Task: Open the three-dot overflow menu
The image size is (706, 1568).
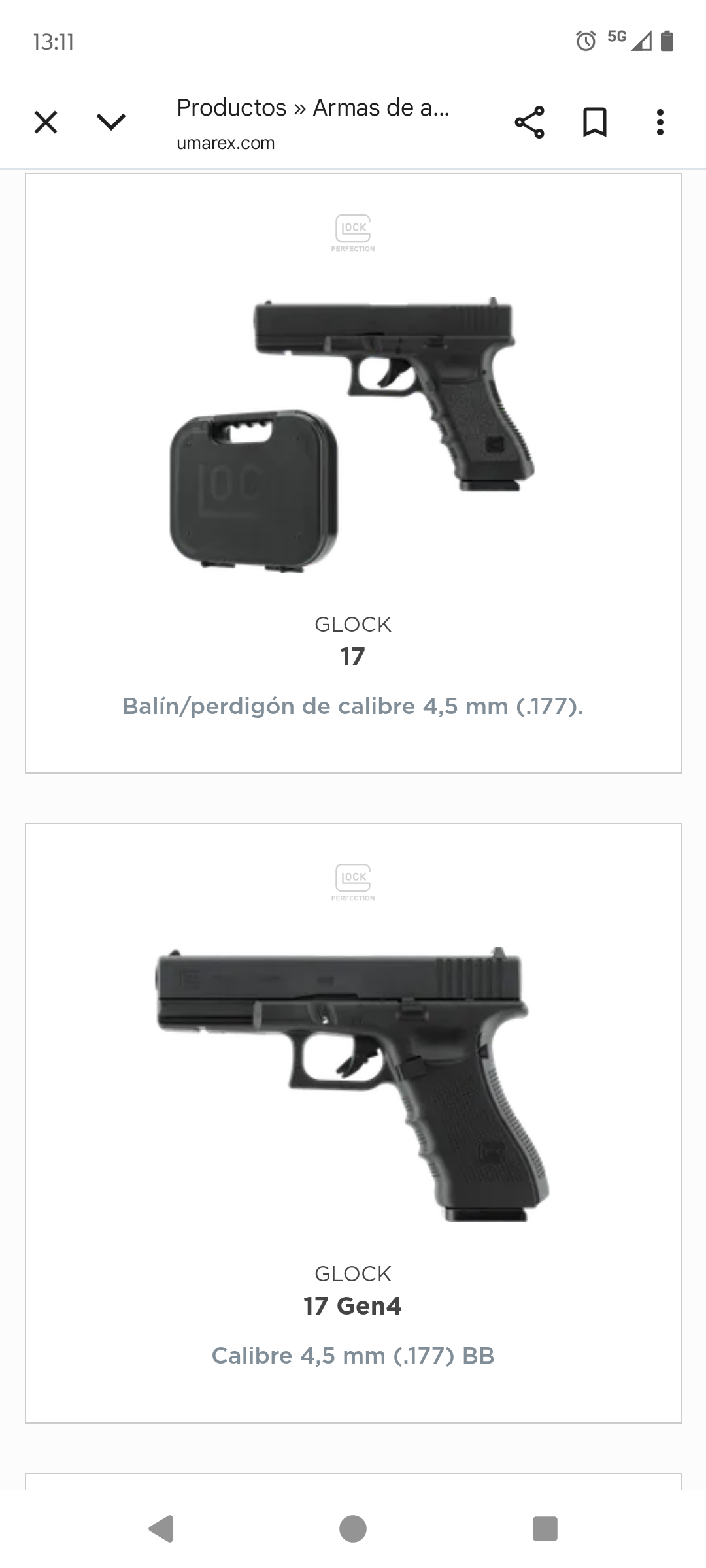Action: pyautogui.click(x=660, y=122)
